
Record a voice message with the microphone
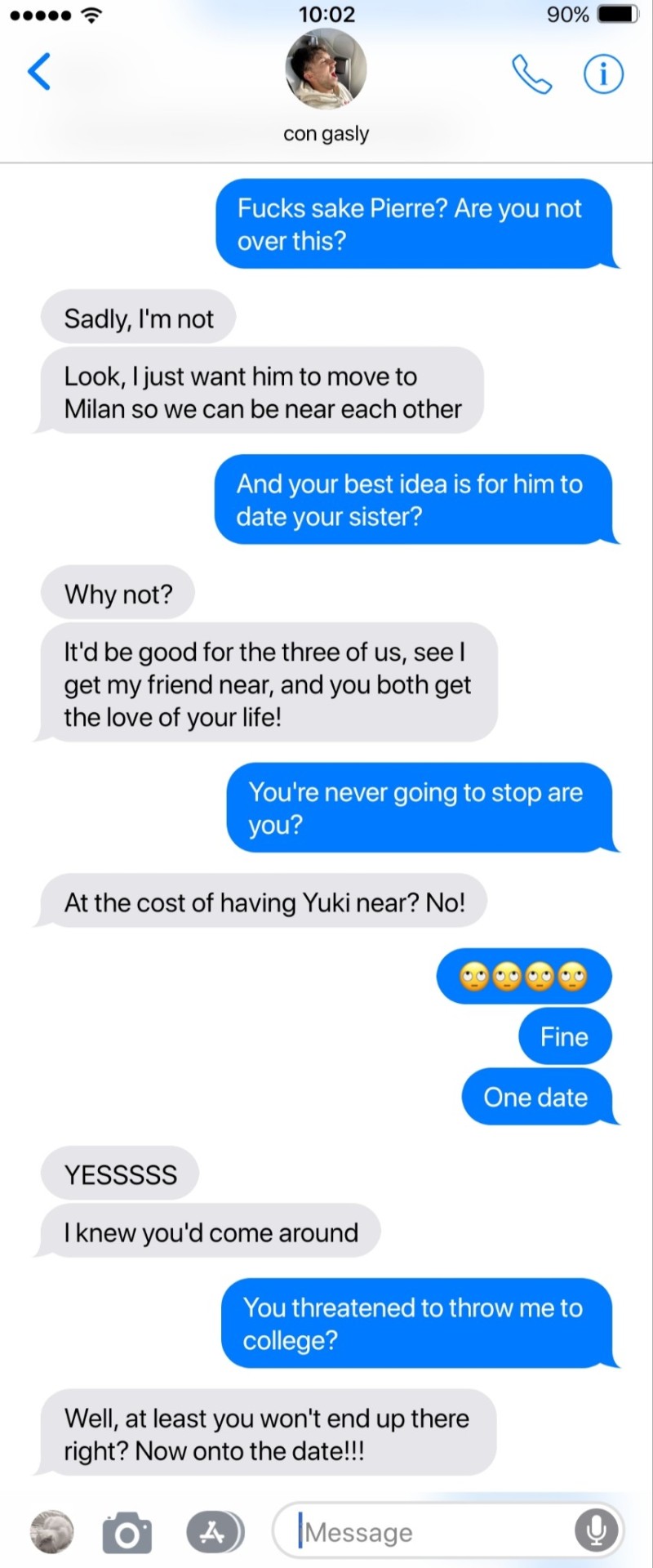pos(596,1531)
